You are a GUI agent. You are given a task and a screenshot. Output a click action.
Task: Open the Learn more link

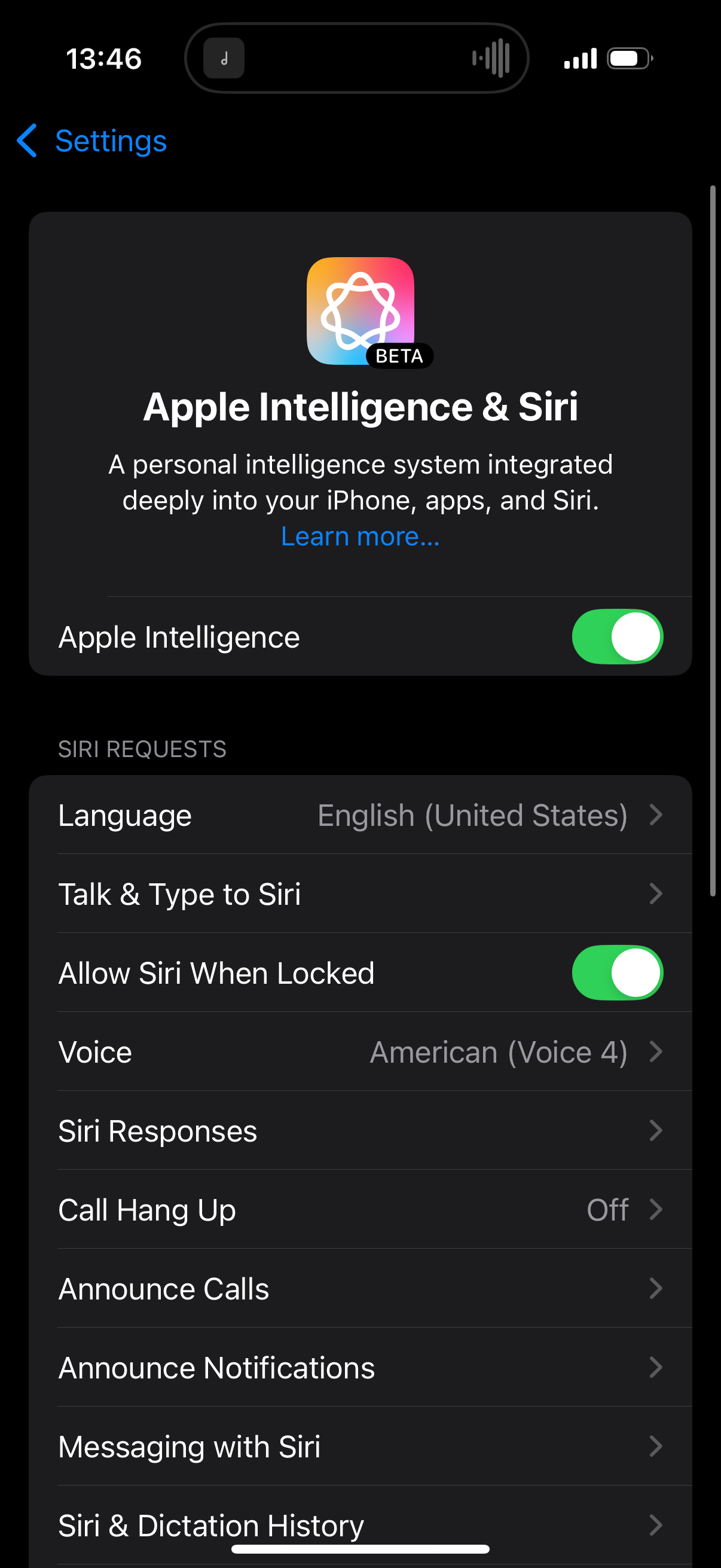(359, 537)
